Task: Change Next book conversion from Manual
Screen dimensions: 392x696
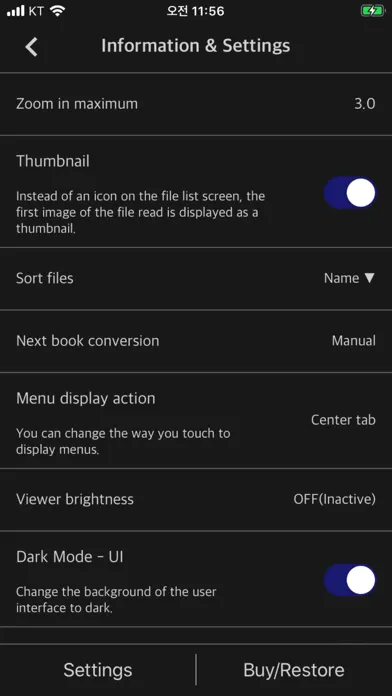Action: point(353,341)
